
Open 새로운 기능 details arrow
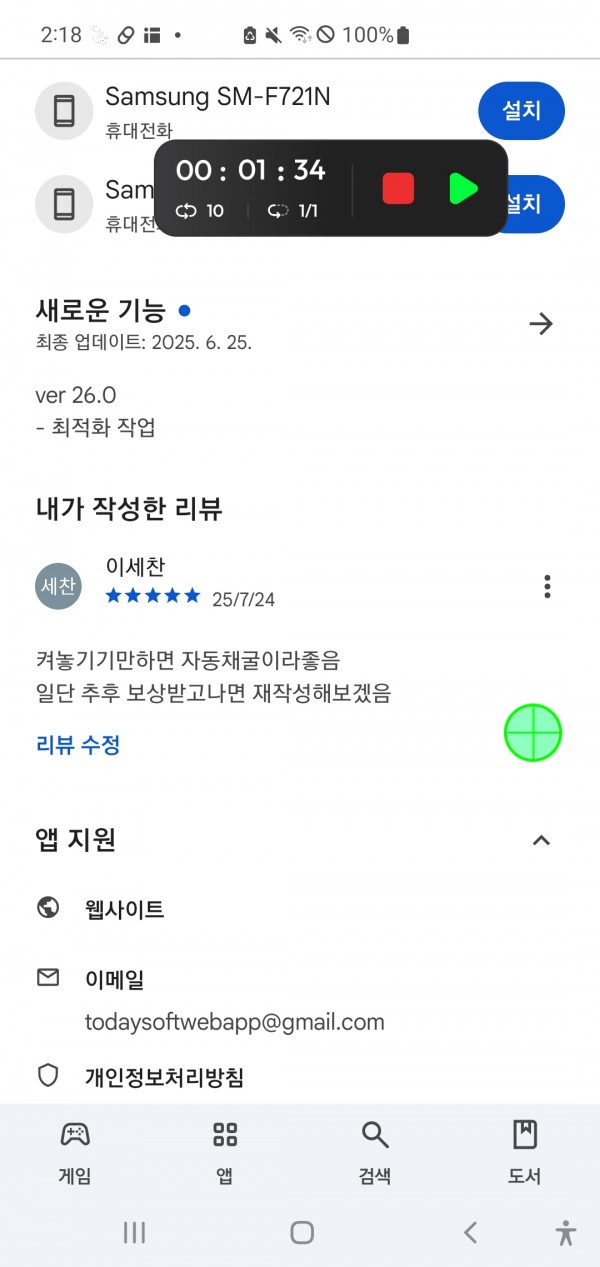pos(541,324)
